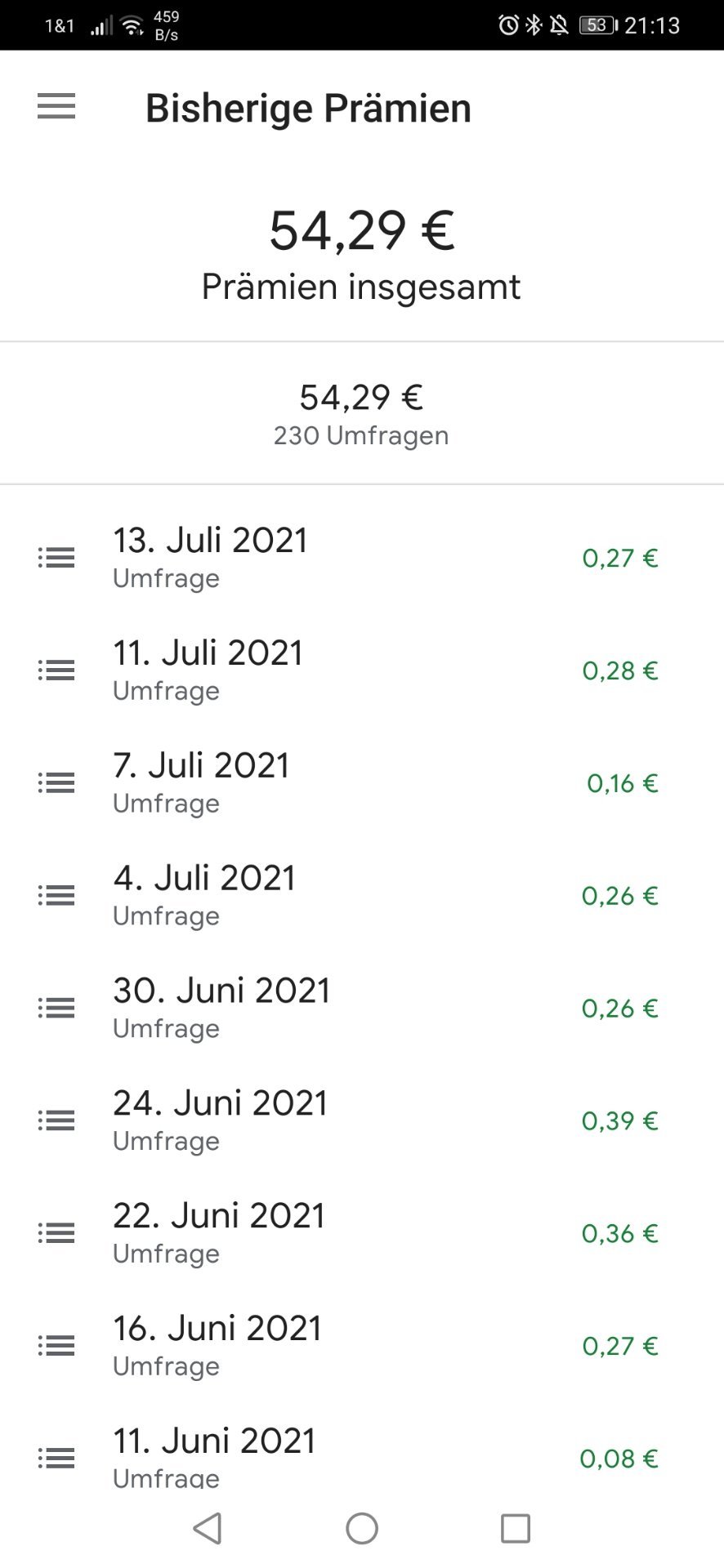The image size is (724, 1568).
Task: Open the 13. Juli 2021 survey entry
Action: coord(362,558)
